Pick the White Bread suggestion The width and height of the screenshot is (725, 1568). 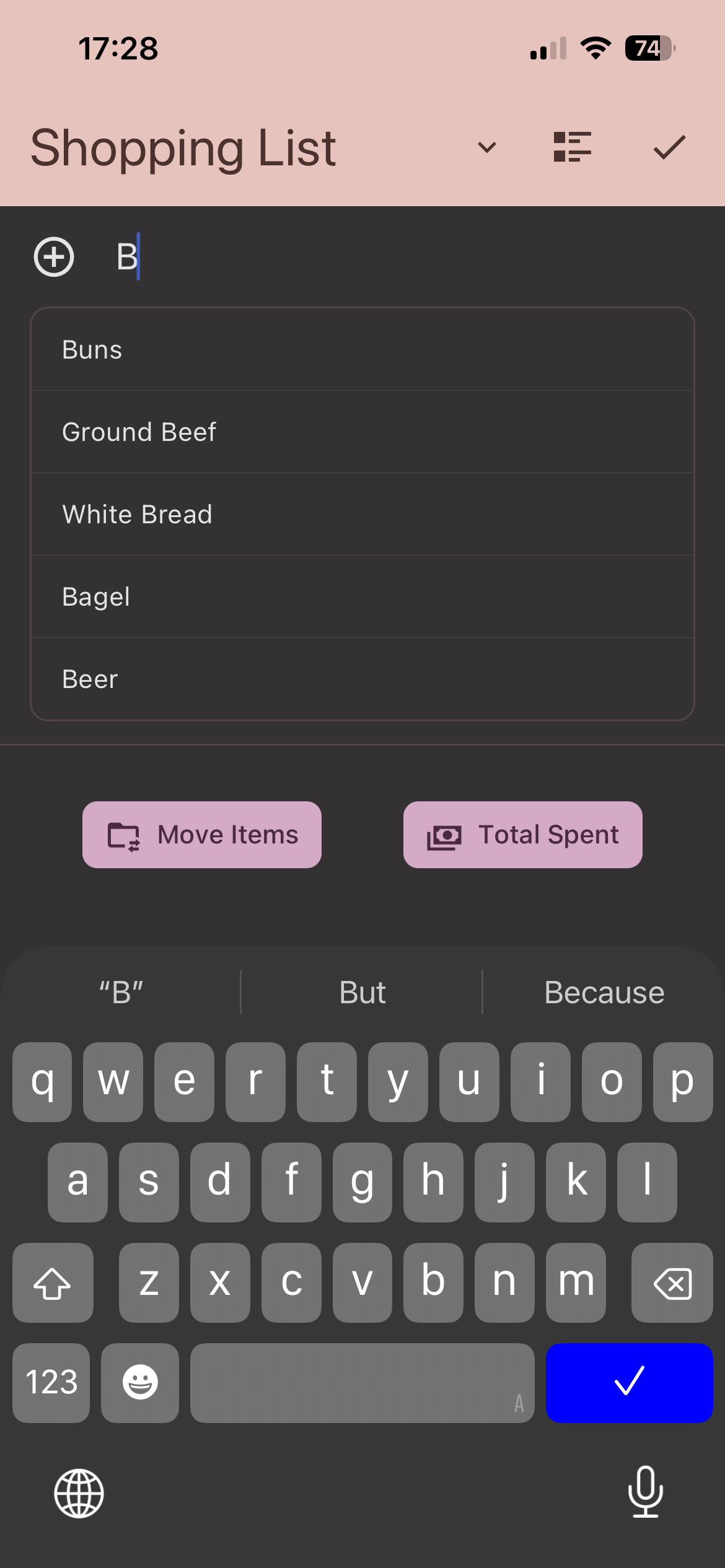(362, 515)
